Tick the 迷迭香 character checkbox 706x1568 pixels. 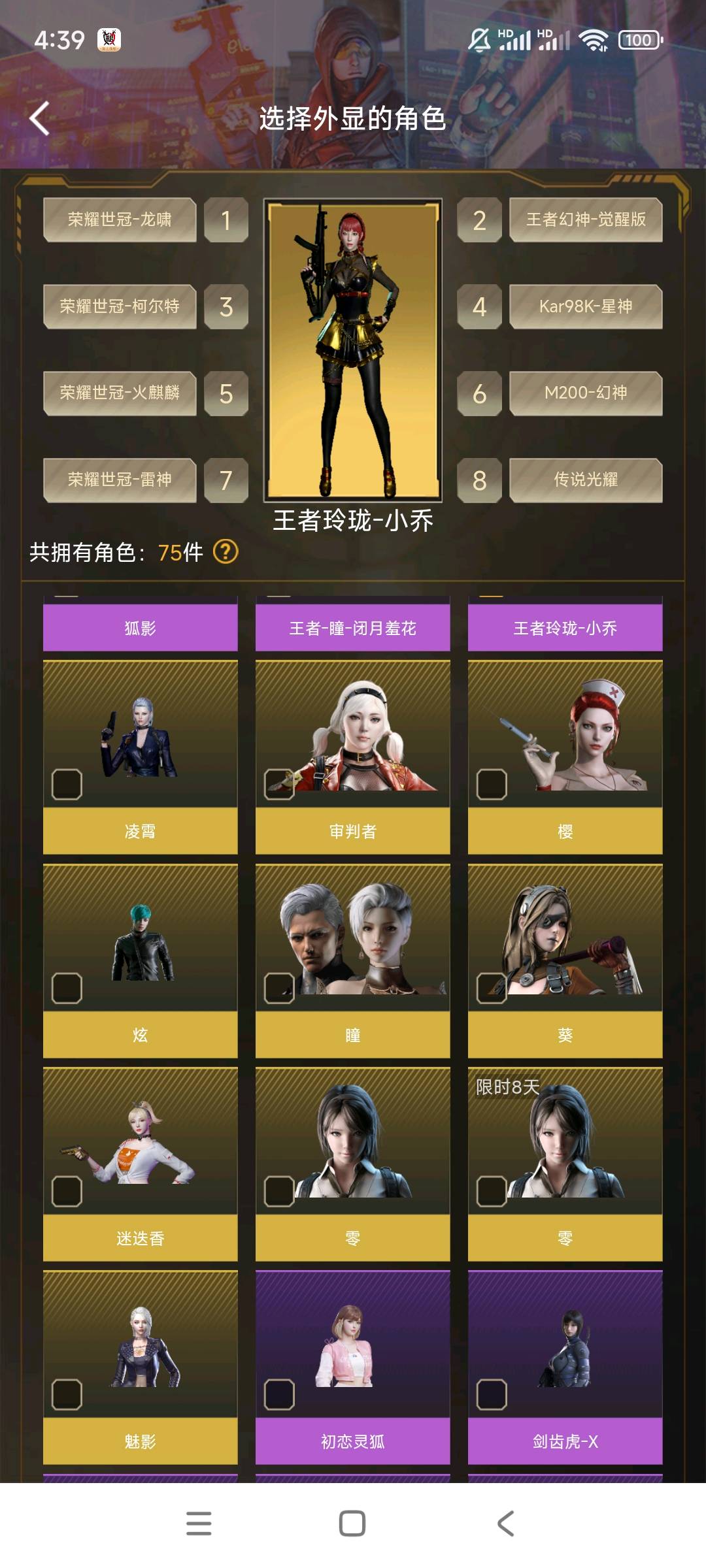pos(67,1191)
